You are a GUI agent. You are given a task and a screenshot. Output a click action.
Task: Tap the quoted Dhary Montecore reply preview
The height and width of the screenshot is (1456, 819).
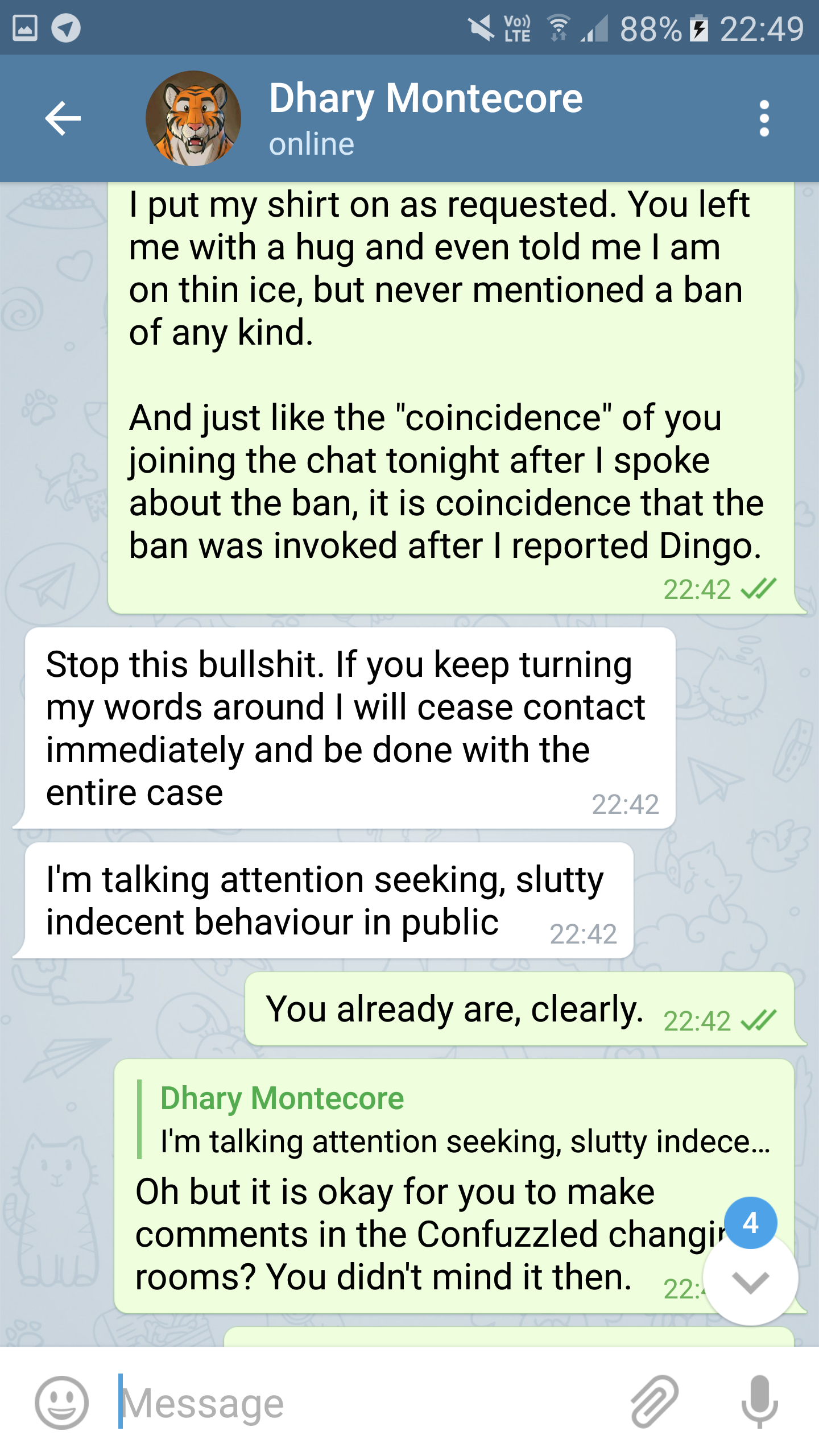455,1119
